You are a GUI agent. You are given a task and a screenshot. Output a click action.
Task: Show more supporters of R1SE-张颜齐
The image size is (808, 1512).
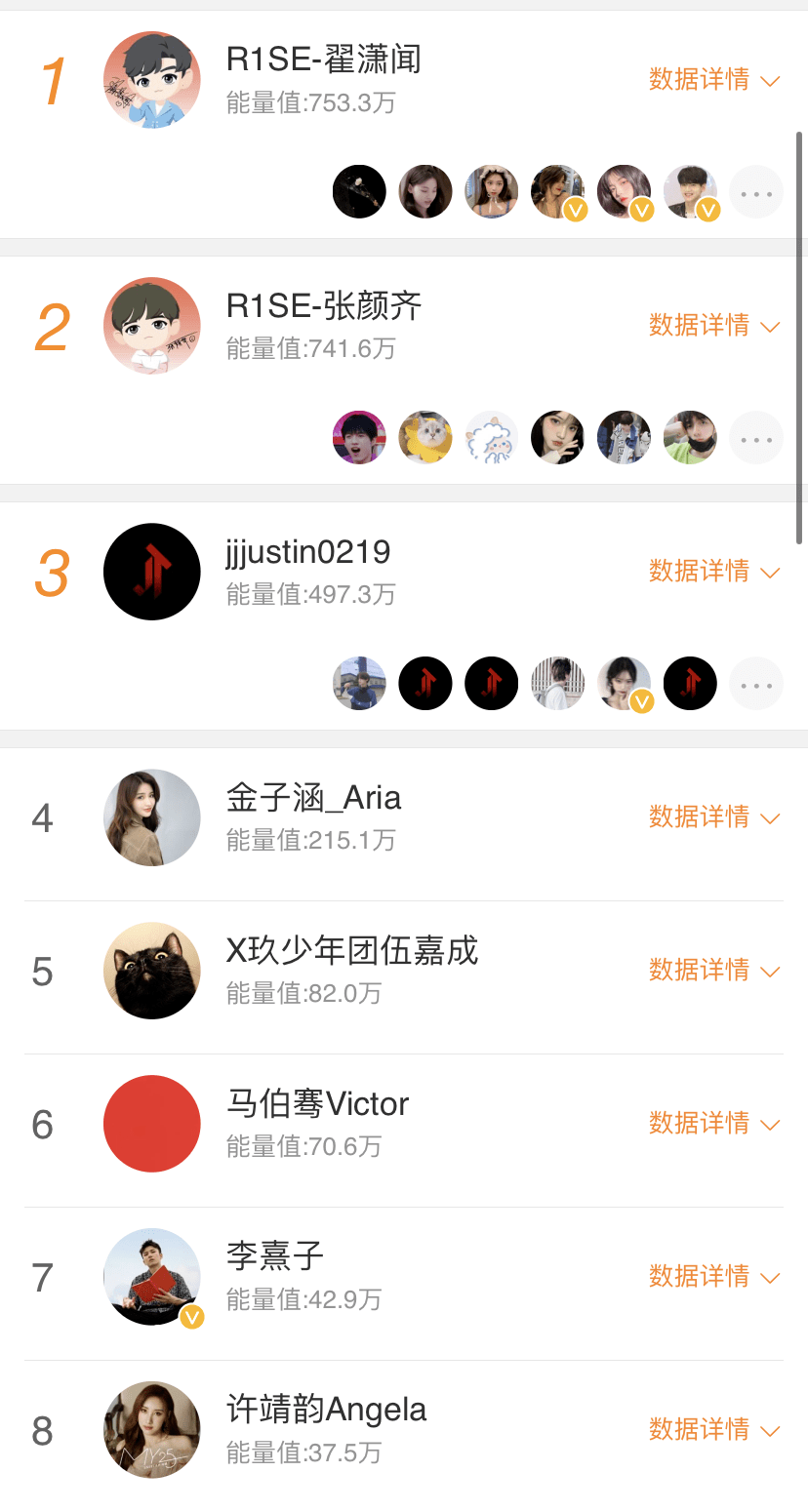click(756, 438)
